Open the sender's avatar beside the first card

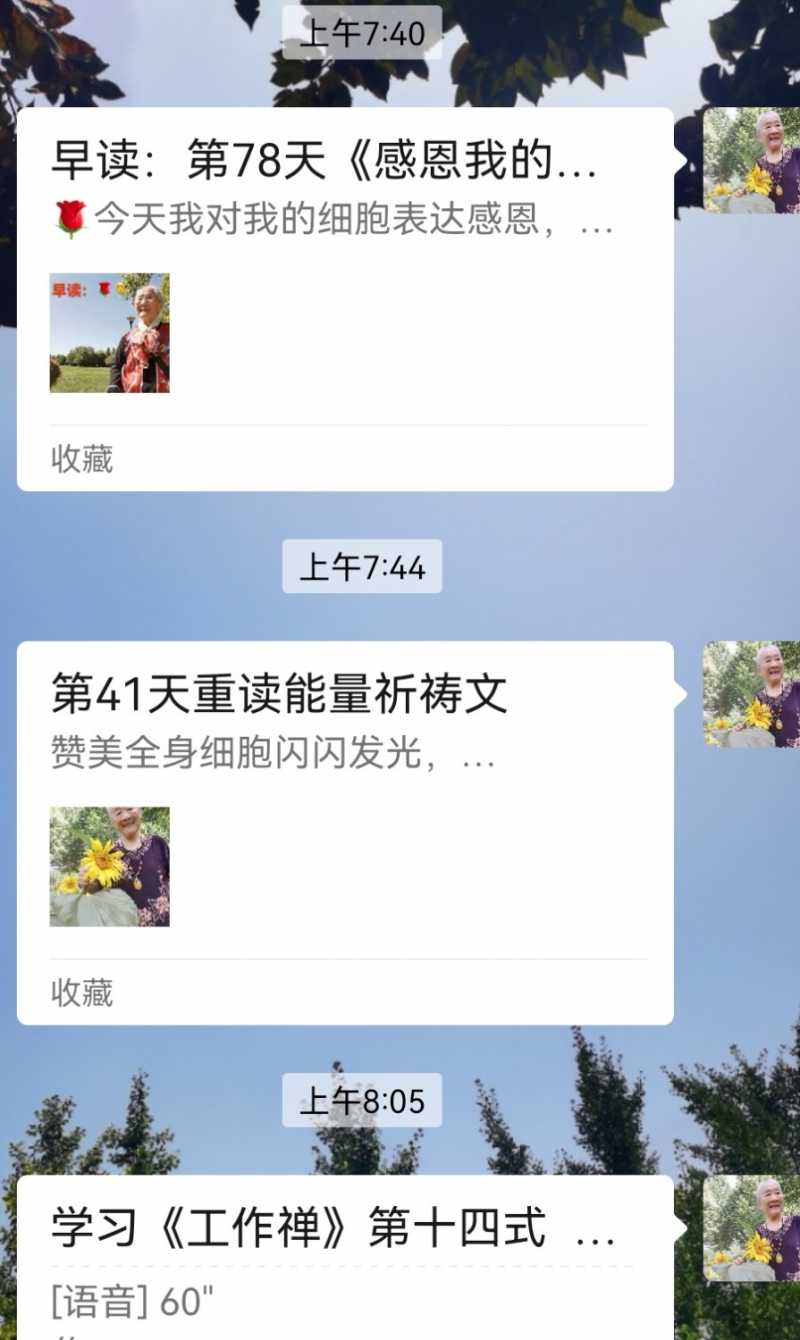click(x=755, y=160)
